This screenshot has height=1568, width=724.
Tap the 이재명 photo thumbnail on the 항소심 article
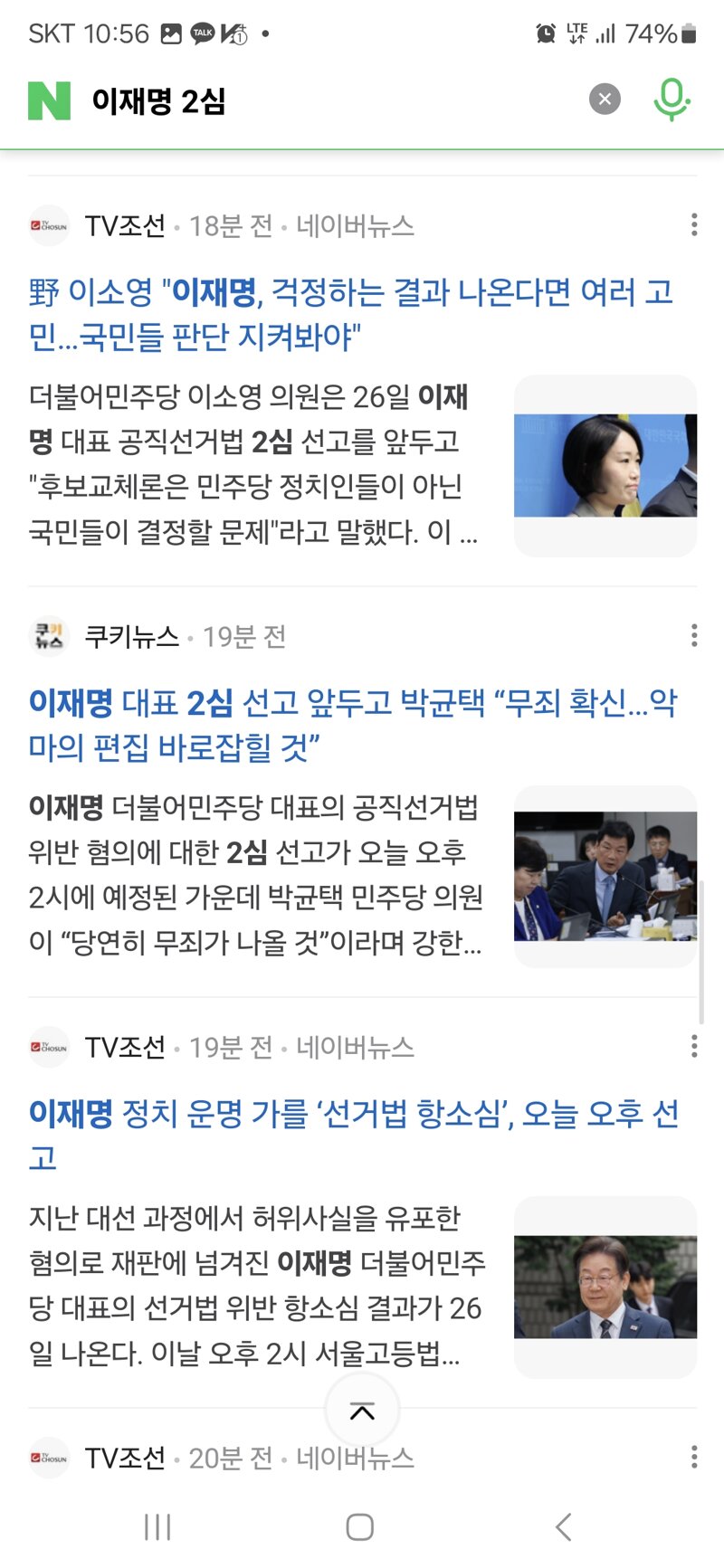coord(605,1288)
